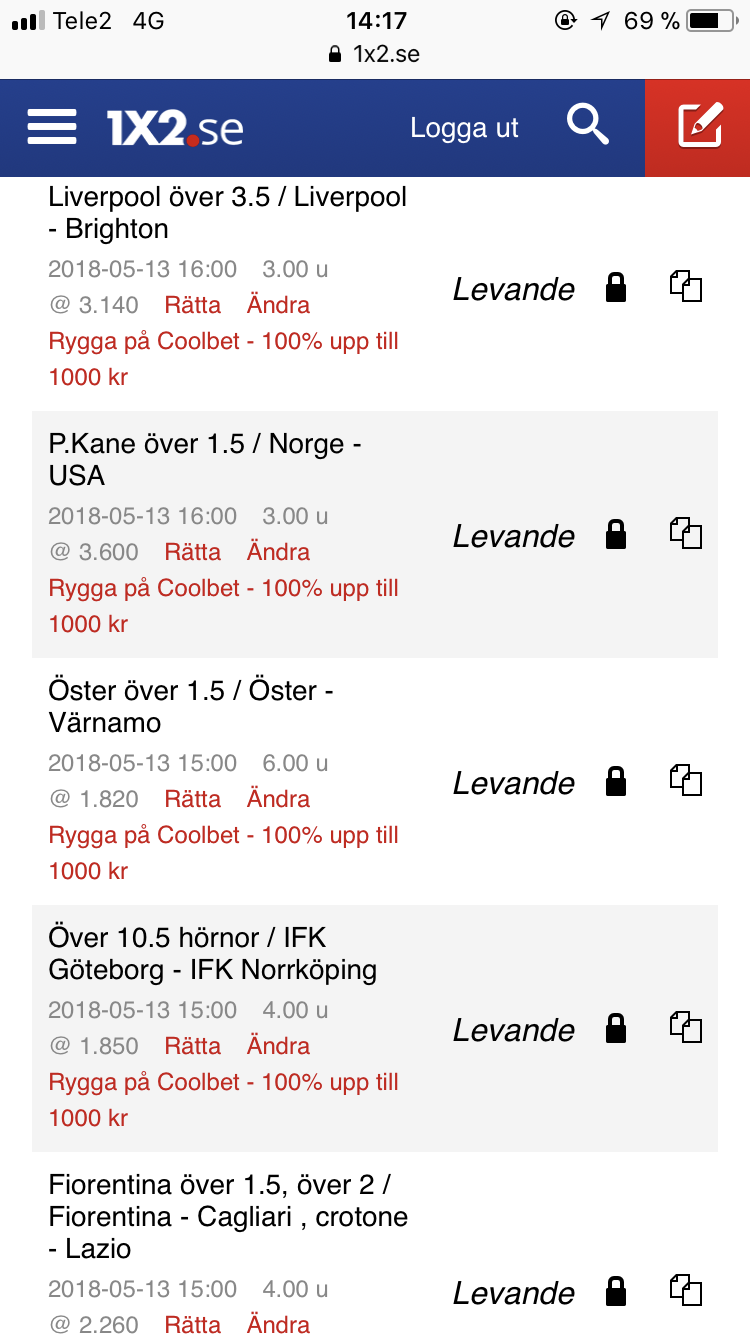Image resolution: width=750 pixels, height=1334 pixels.
Task: Tap Rätta on the Liverpool över 3.5 bet
Action: (x=193, y=305)
